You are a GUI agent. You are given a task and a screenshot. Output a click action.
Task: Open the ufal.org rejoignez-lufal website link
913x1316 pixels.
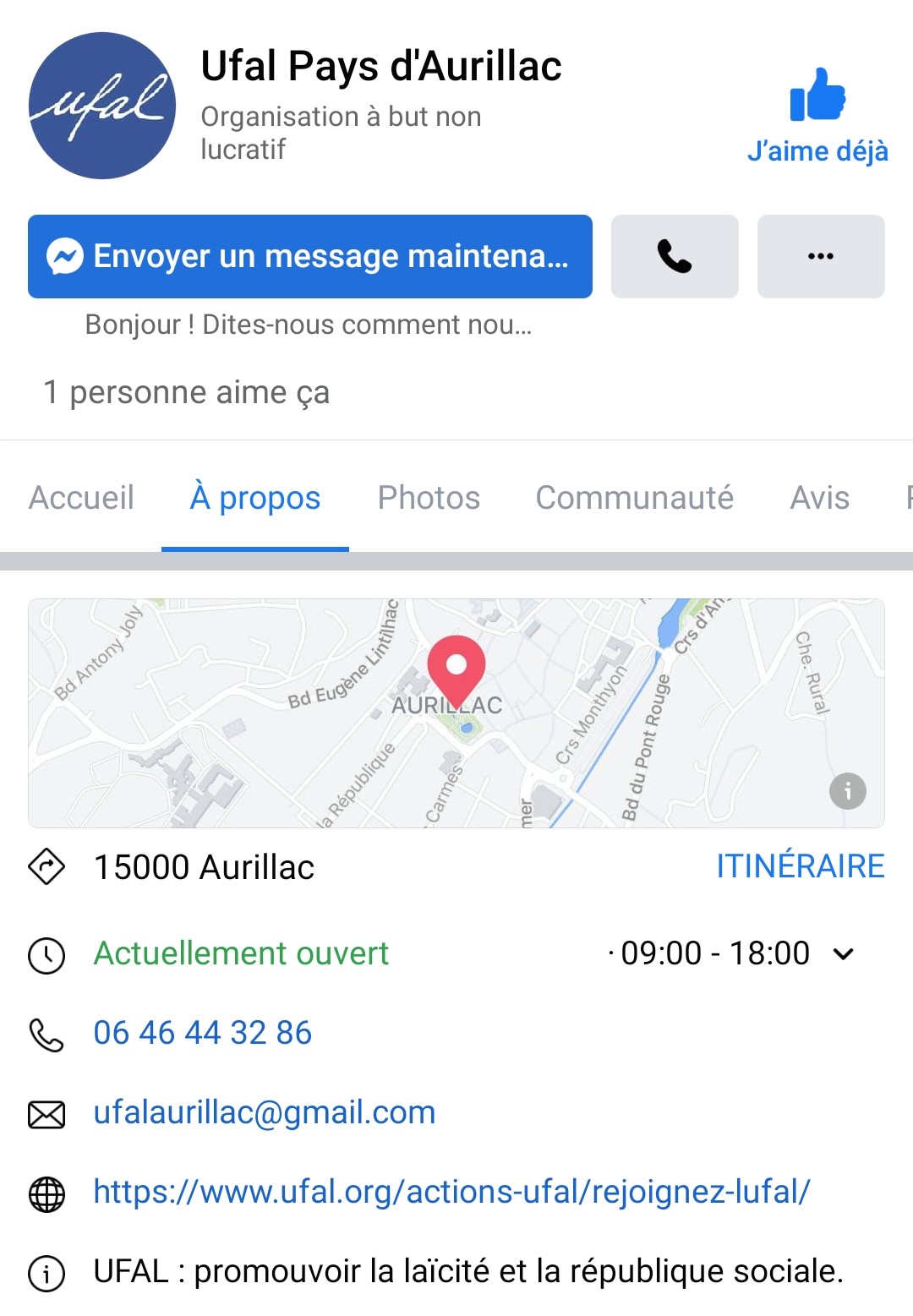pyautogui.click(x=451, y=1192)
